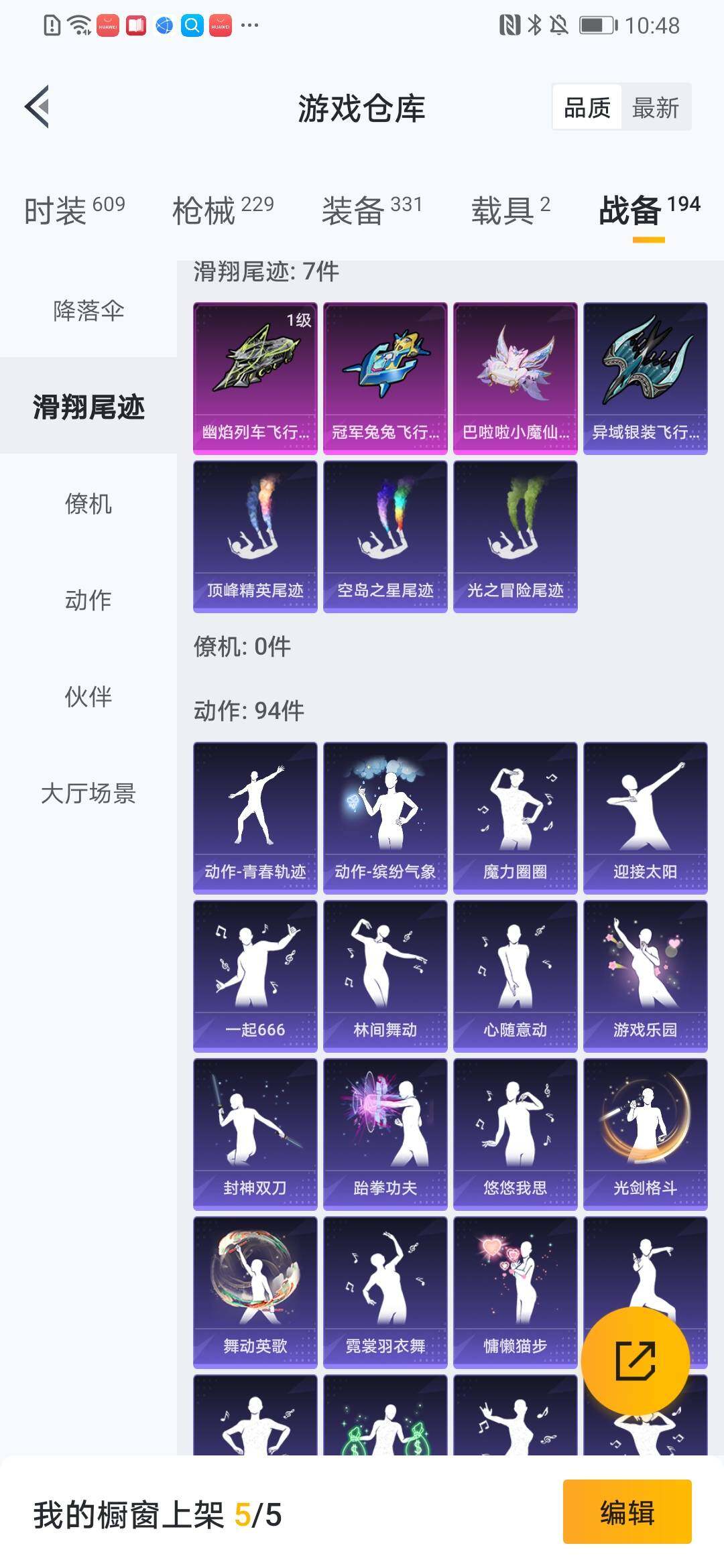This screenshot has height=1568, width=724.
Task: Select 降落伞 in the side menu
Action: tap(88, 311)
